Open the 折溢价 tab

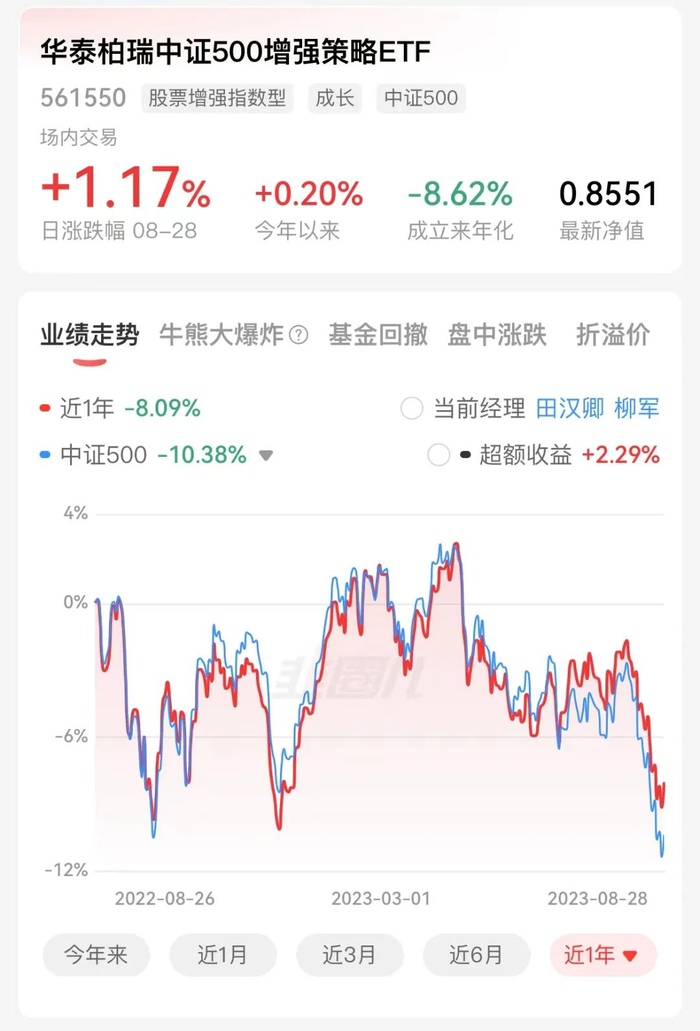point(612,336)
